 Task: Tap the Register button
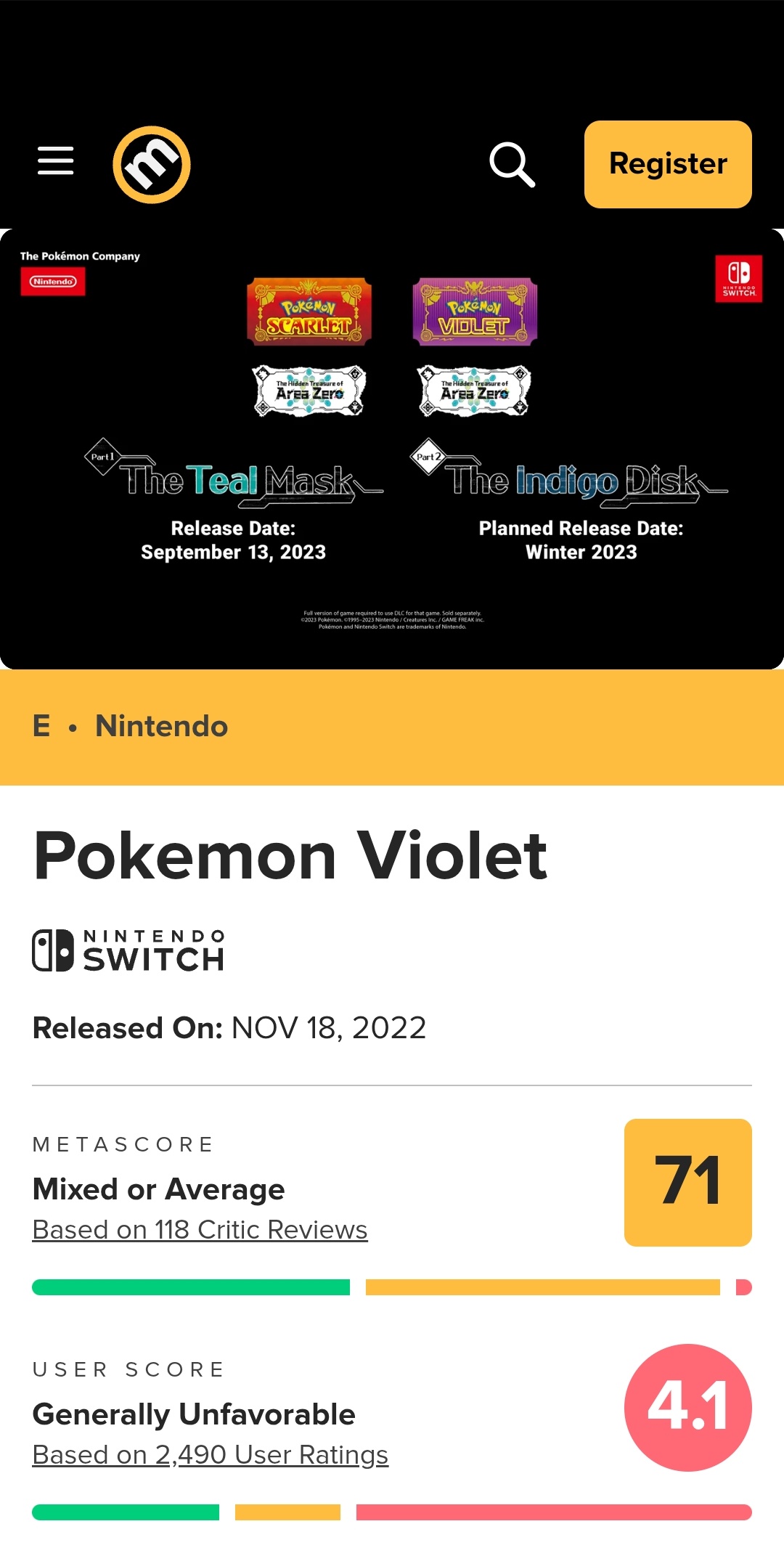click(668, 165)
